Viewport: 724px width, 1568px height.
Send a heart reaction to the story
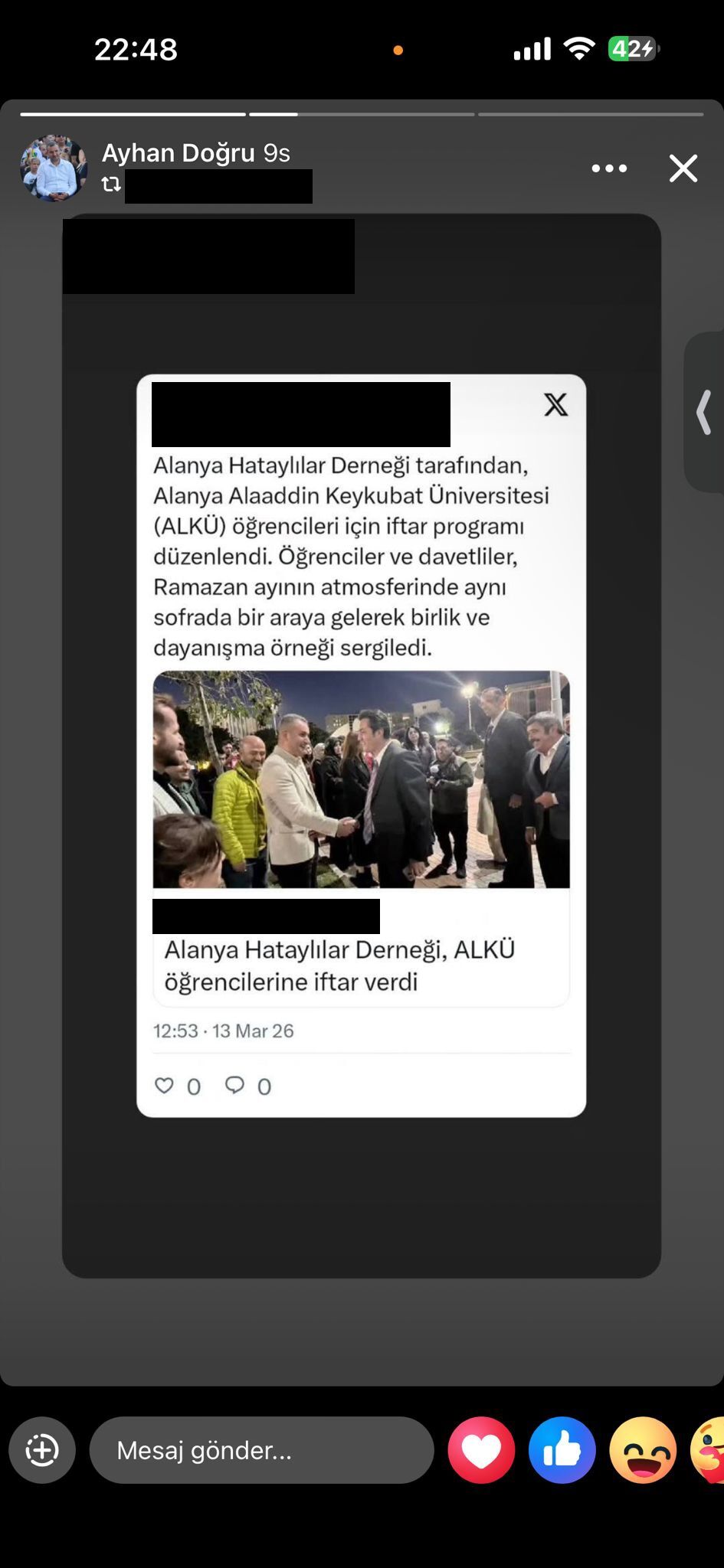click(481, 1450)
